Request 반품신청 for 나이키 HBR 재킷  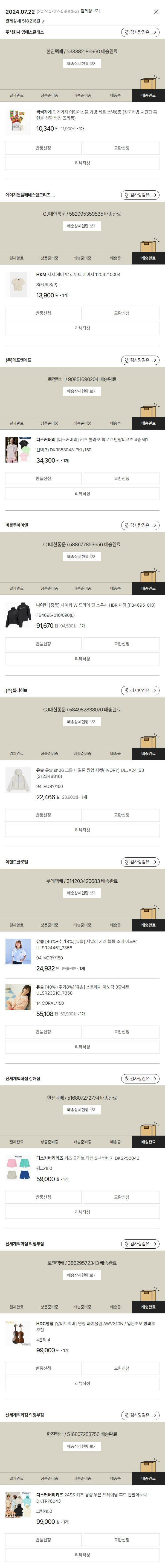coord(43,643)
